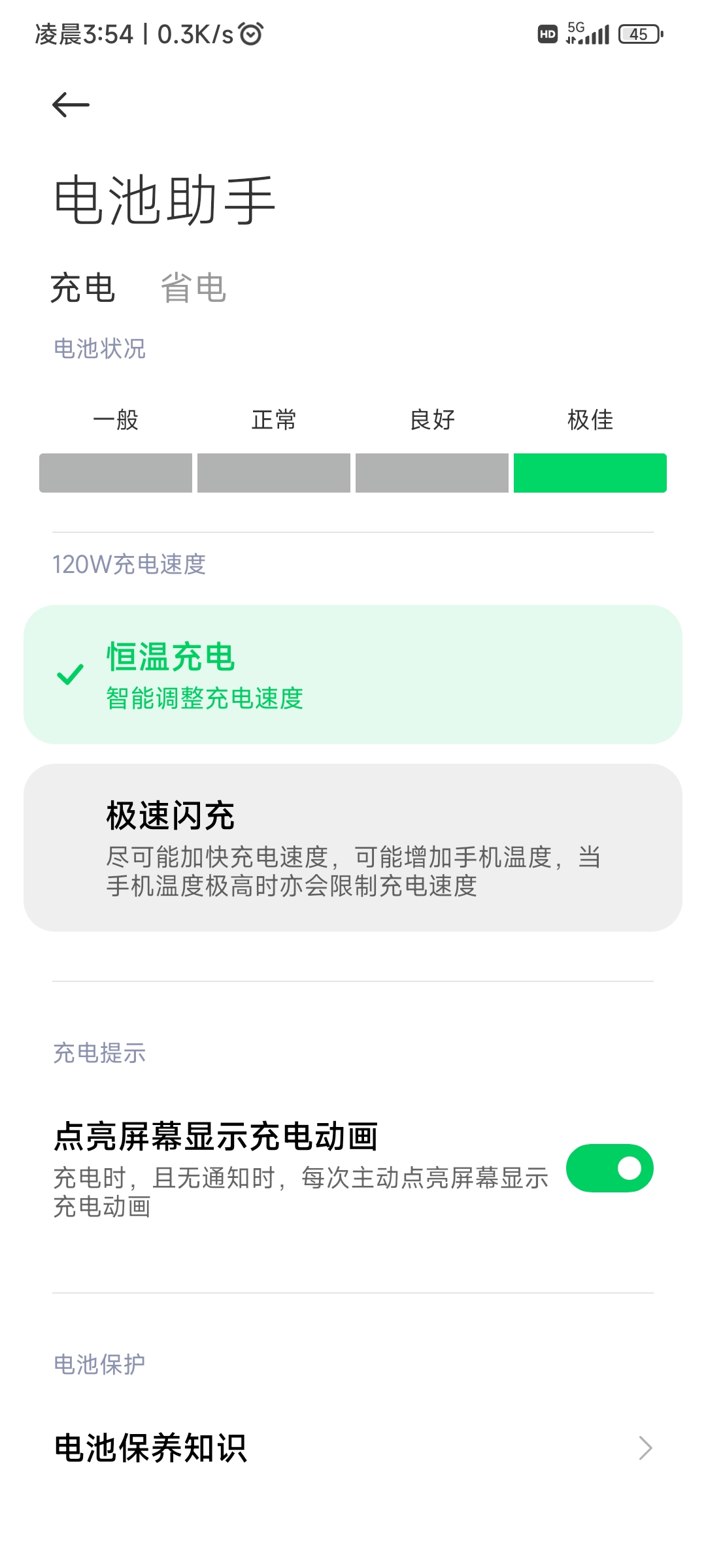Select the 极速闪充 fast charging option
The width and height of the screenshot is (706, 1568).
[x=353, y=847]
